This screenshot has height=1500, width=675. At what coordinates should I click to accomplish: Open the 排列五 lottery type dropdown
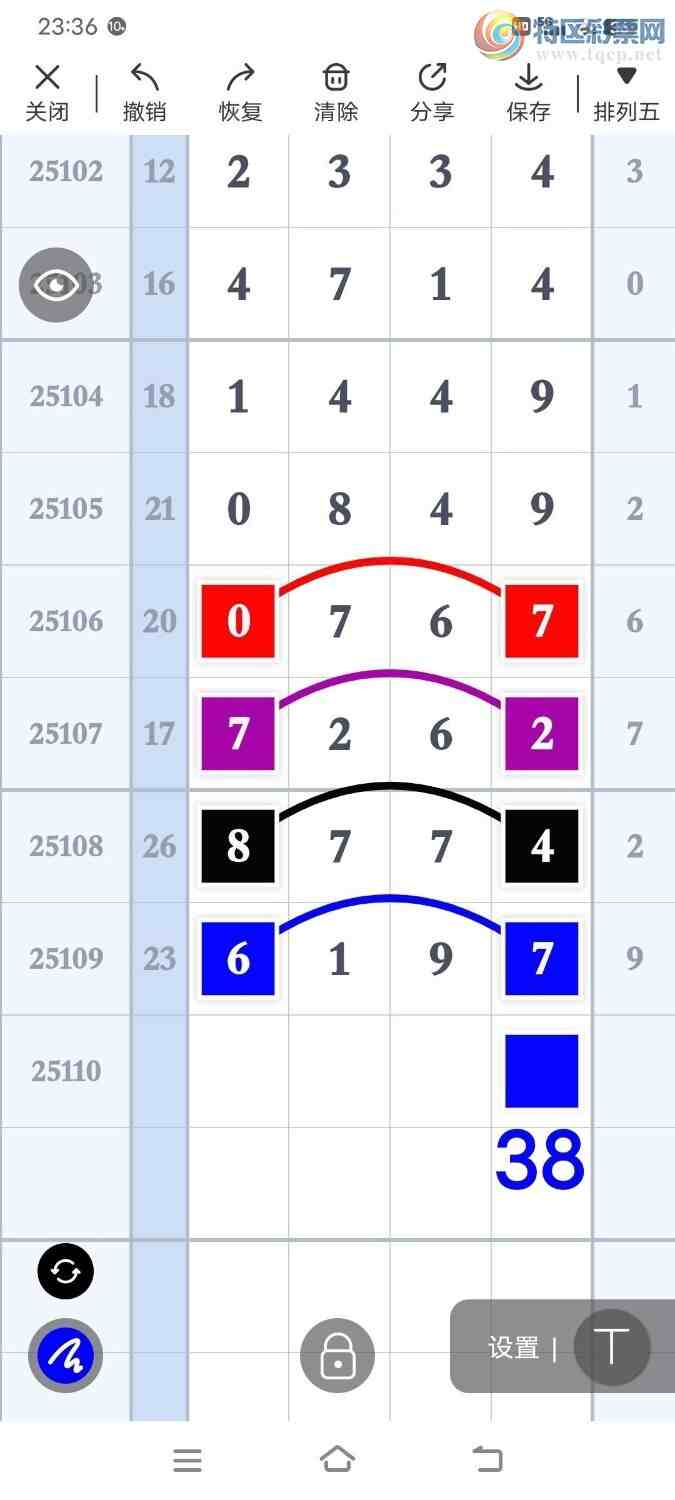tap(626, 92)
